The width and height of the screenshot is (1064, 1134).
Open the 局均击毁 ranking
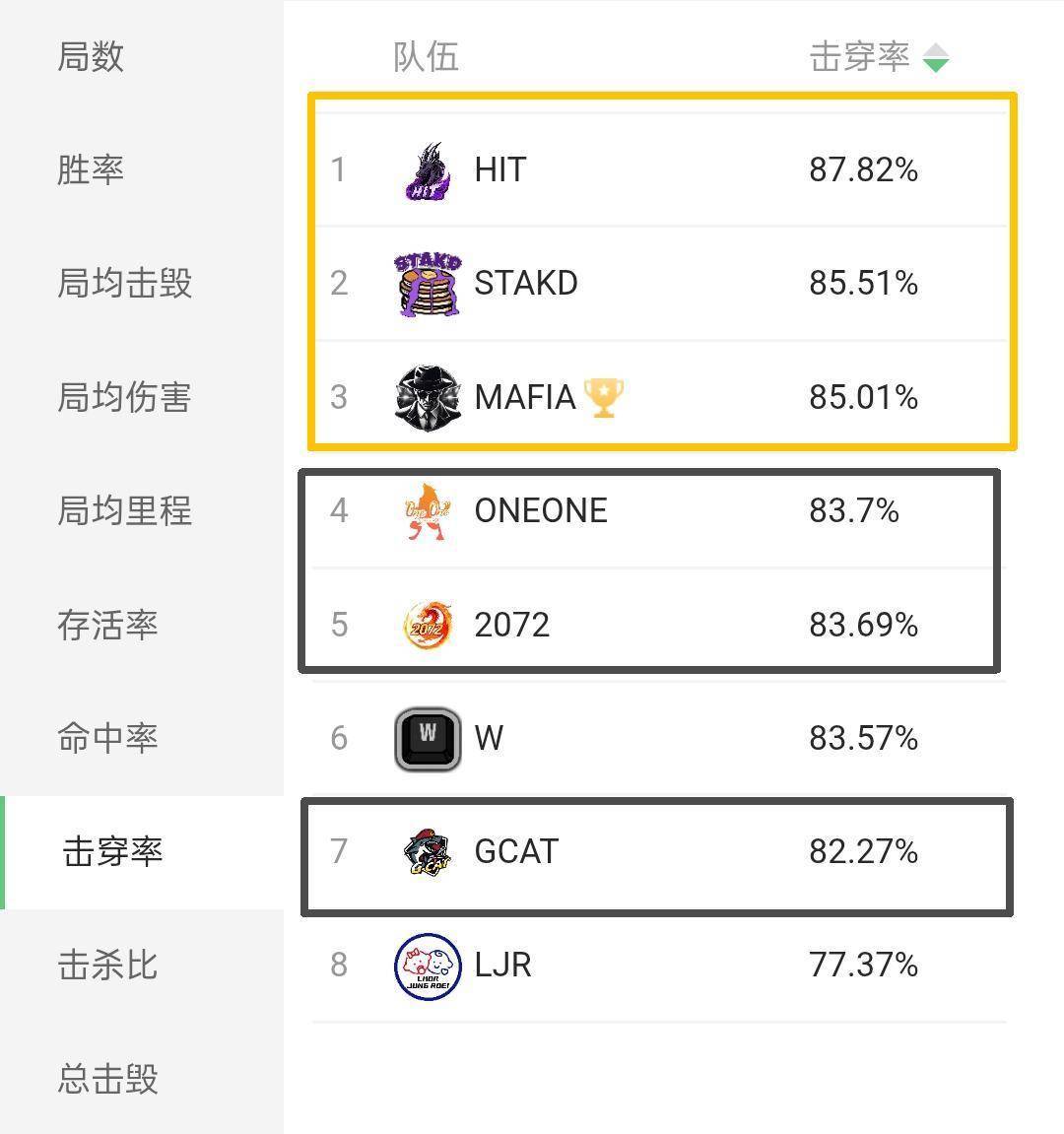coord(124,284)
